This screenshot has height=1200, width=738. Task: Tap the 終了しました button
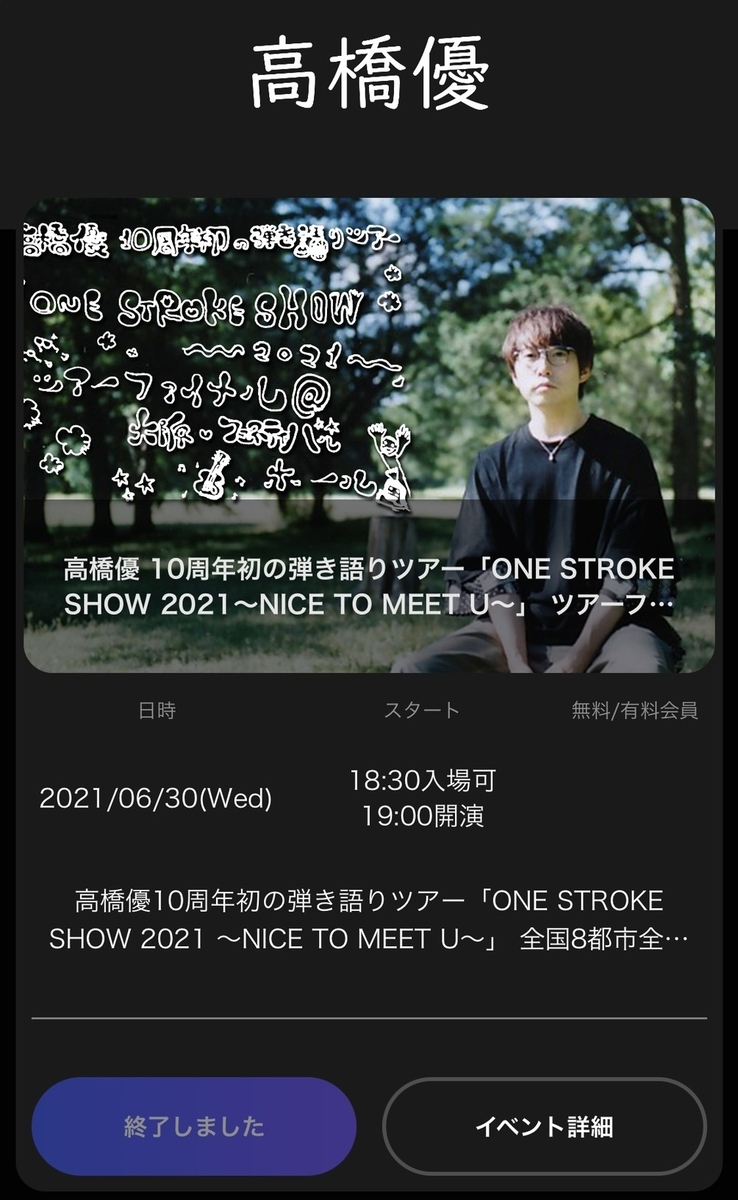(x=194, y=1126)
